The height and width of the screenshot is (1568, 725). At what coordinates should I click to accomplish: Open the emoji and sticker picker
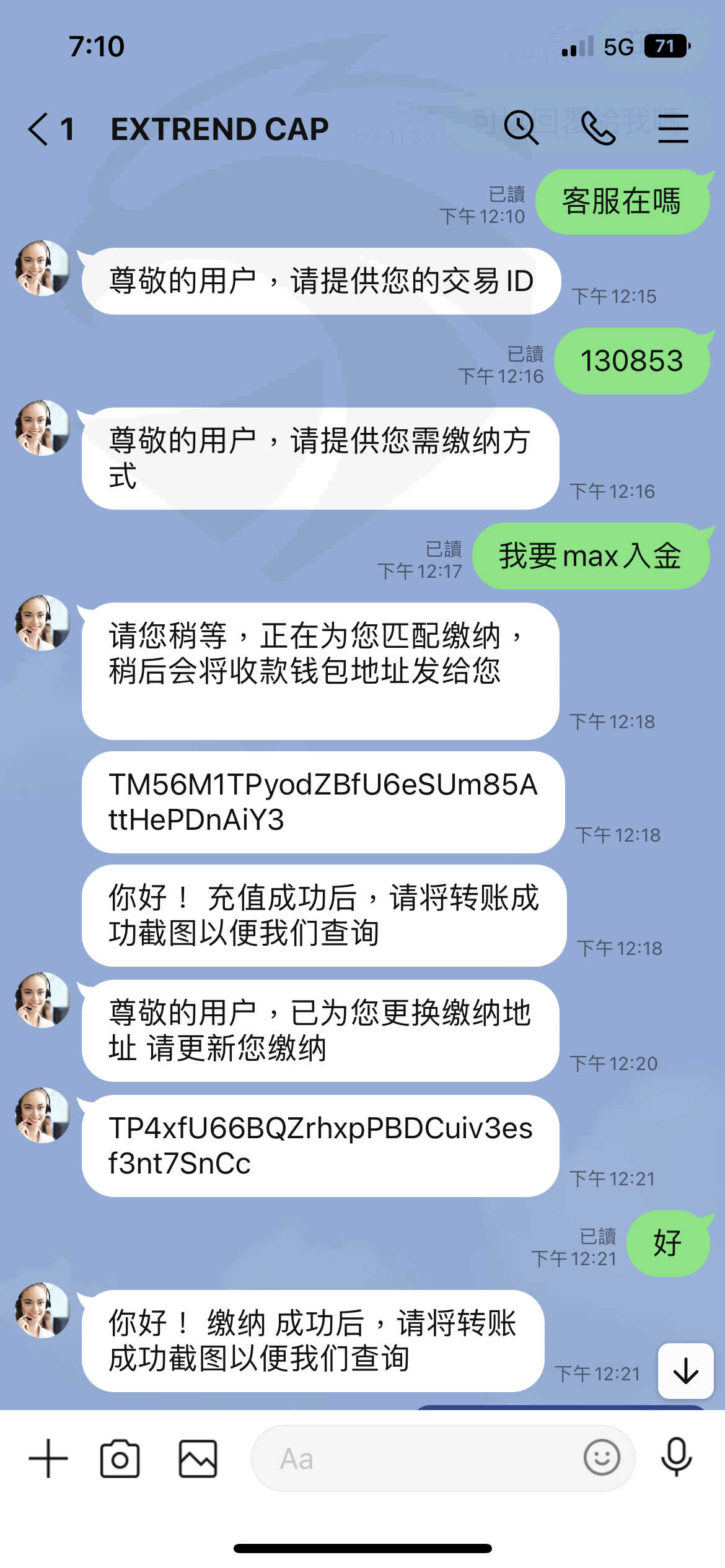click(x=602, y=1457)
